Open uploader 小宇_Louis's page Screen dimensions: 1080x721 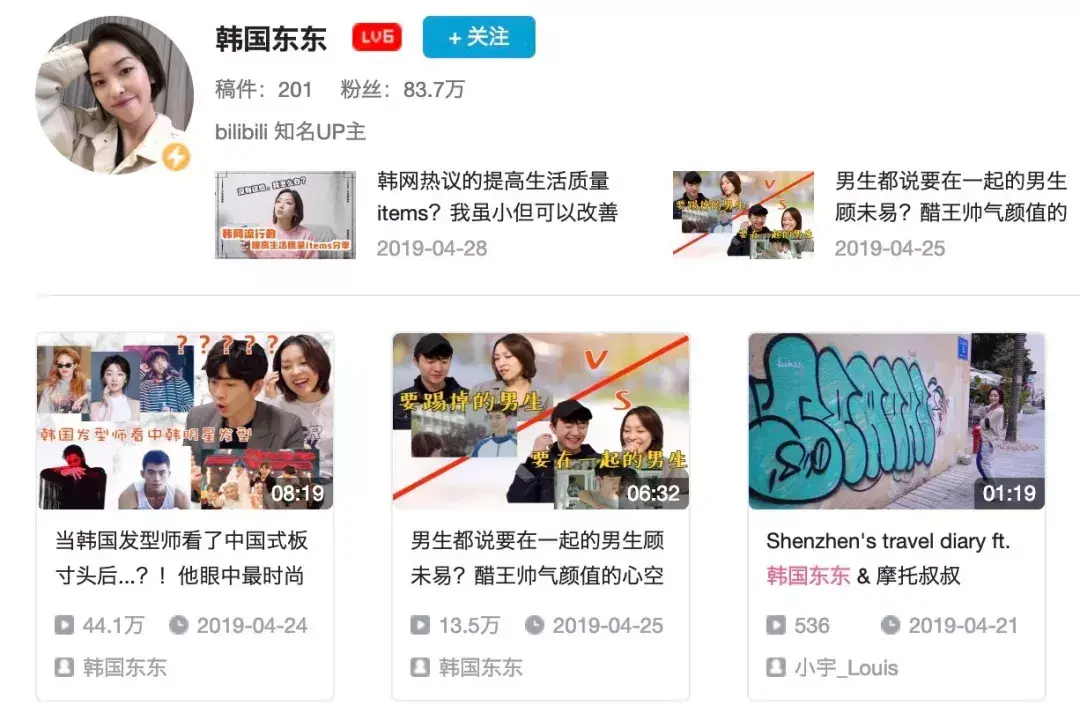[x=846, y=667]
